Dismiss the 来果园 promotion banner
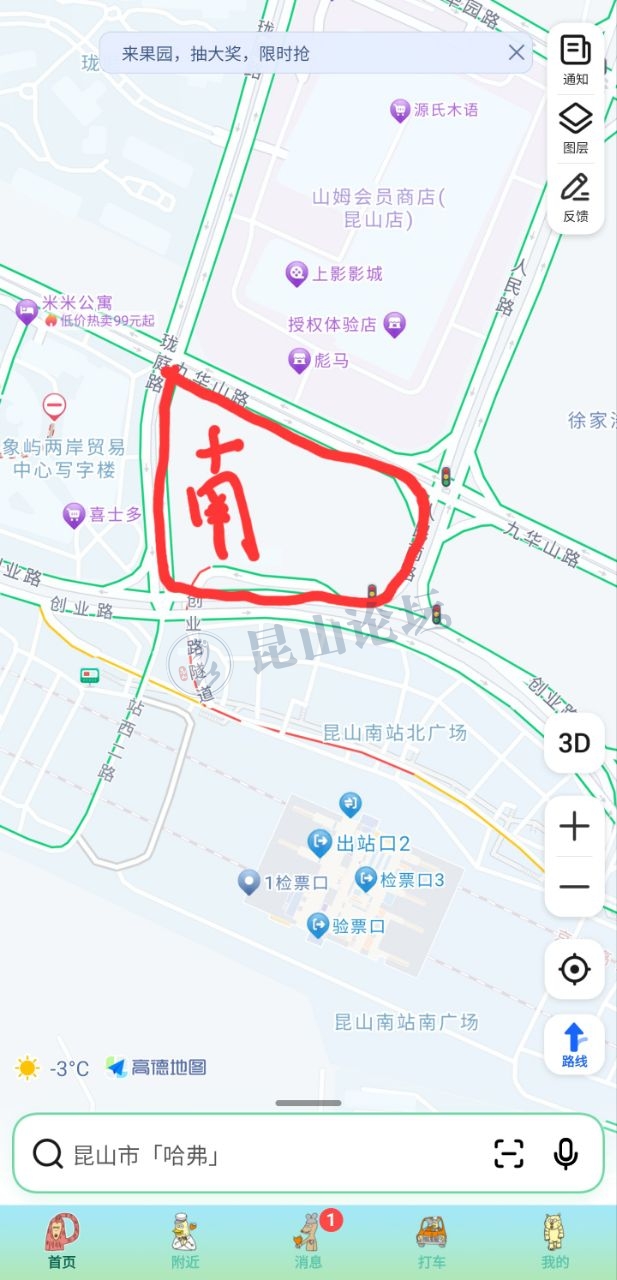This screenshot has width=617, height=1280. coord(516,53)
